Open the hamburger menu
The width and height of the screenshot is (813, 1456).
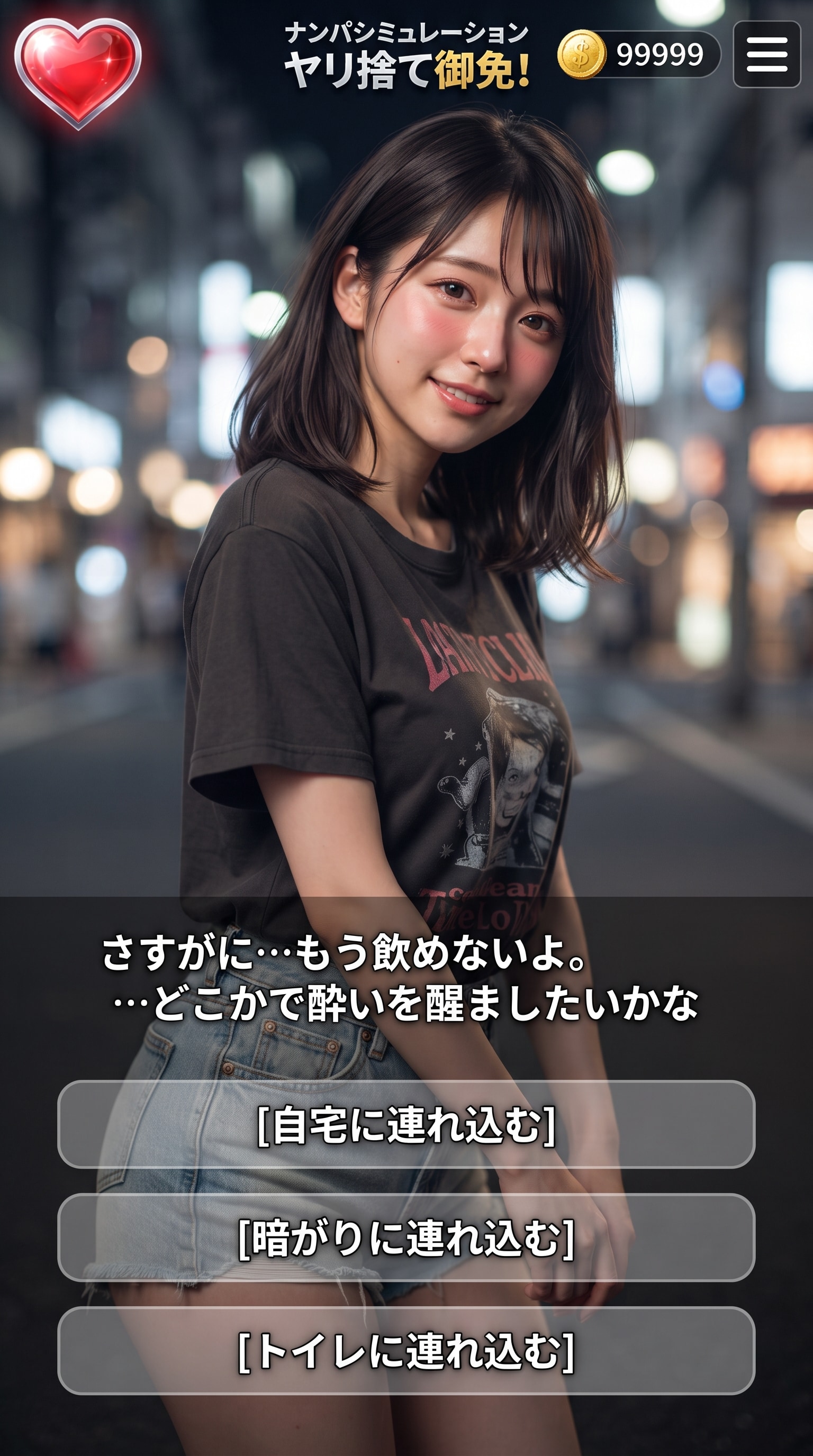point(766,54)
